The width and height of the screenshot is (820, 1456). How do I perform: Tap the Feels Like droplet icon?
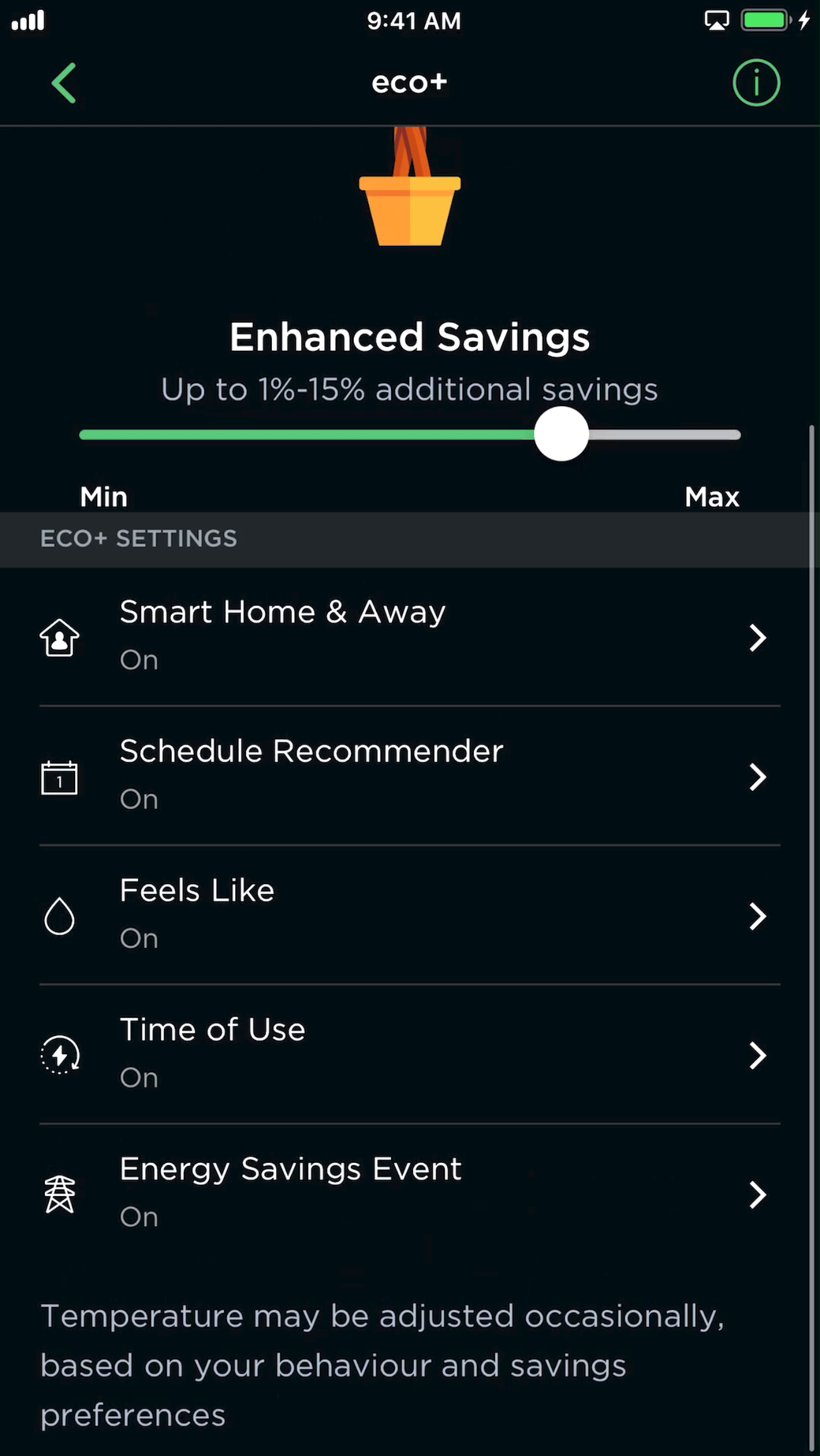60,916
